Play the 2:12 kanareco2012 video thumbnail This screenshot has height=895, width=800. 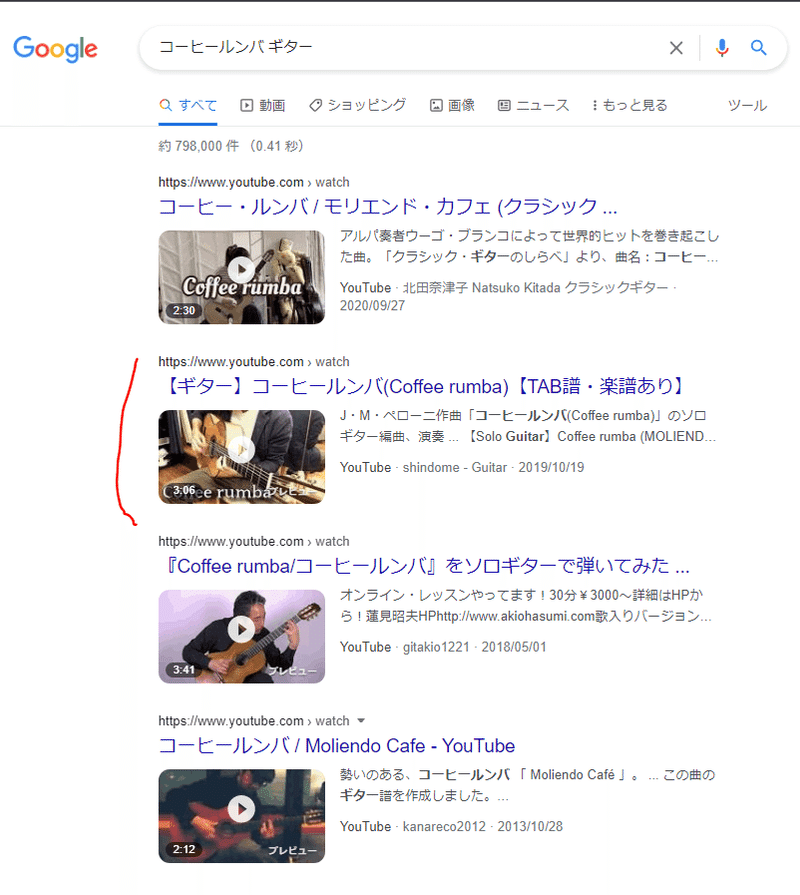(241, 815)
